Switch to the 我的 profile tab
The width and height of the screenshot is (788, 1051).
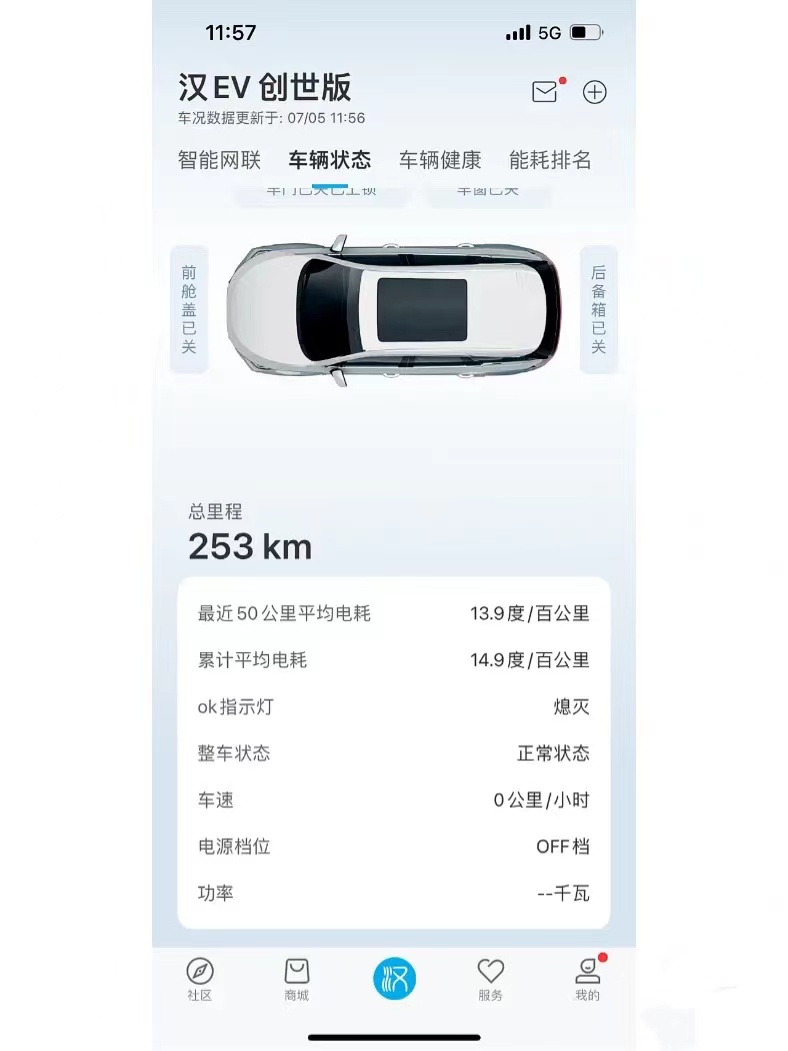tap(588, 979)
